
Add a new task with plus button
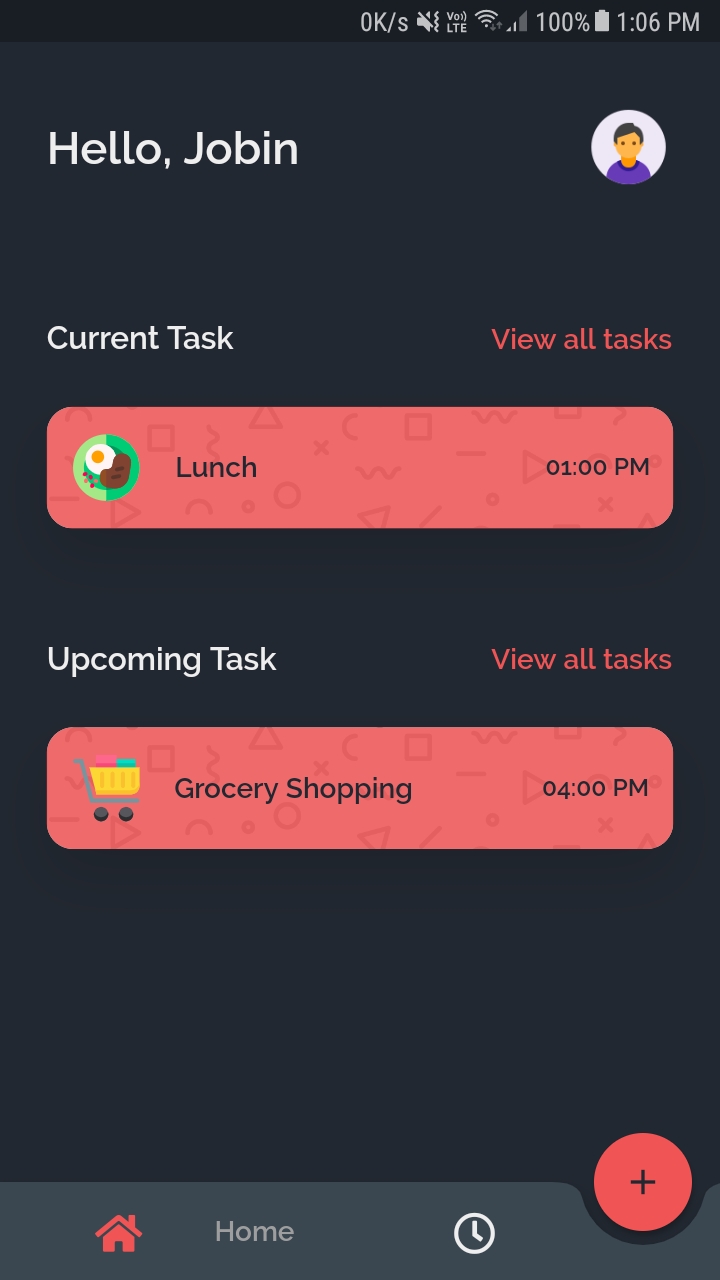(642, 1182)
